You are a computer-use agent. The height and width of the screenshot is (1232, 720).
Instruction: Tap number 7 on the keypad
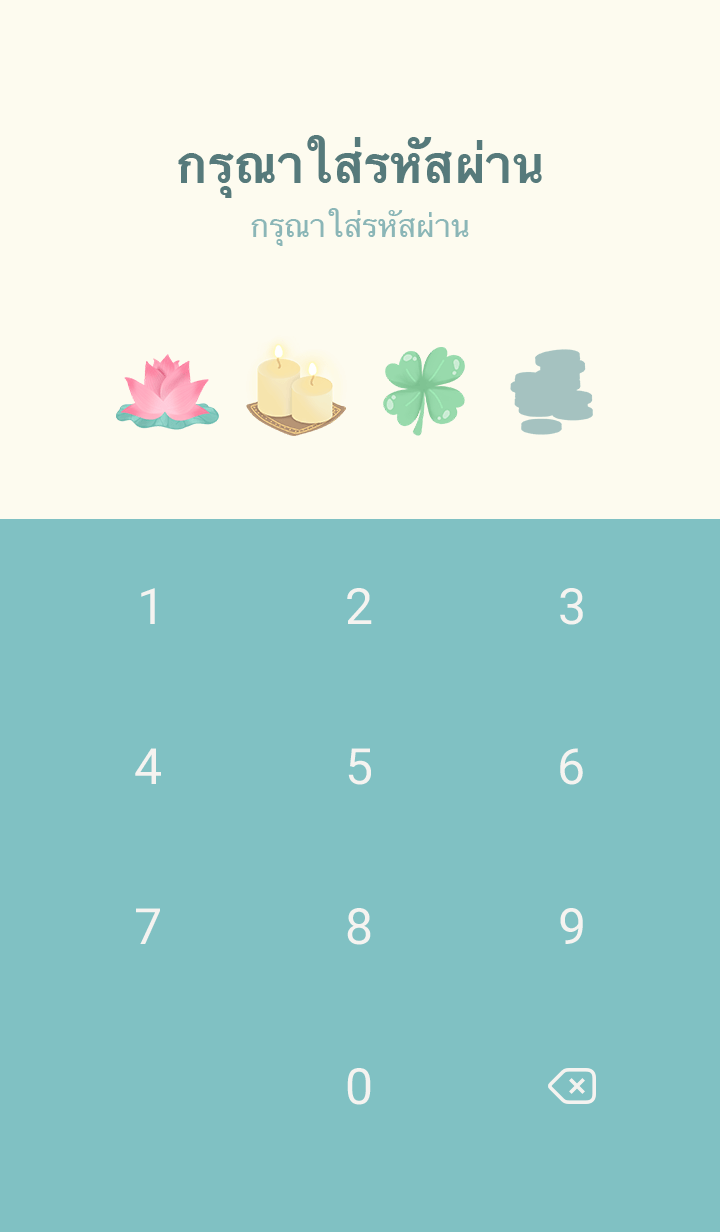tap(148, 927)
